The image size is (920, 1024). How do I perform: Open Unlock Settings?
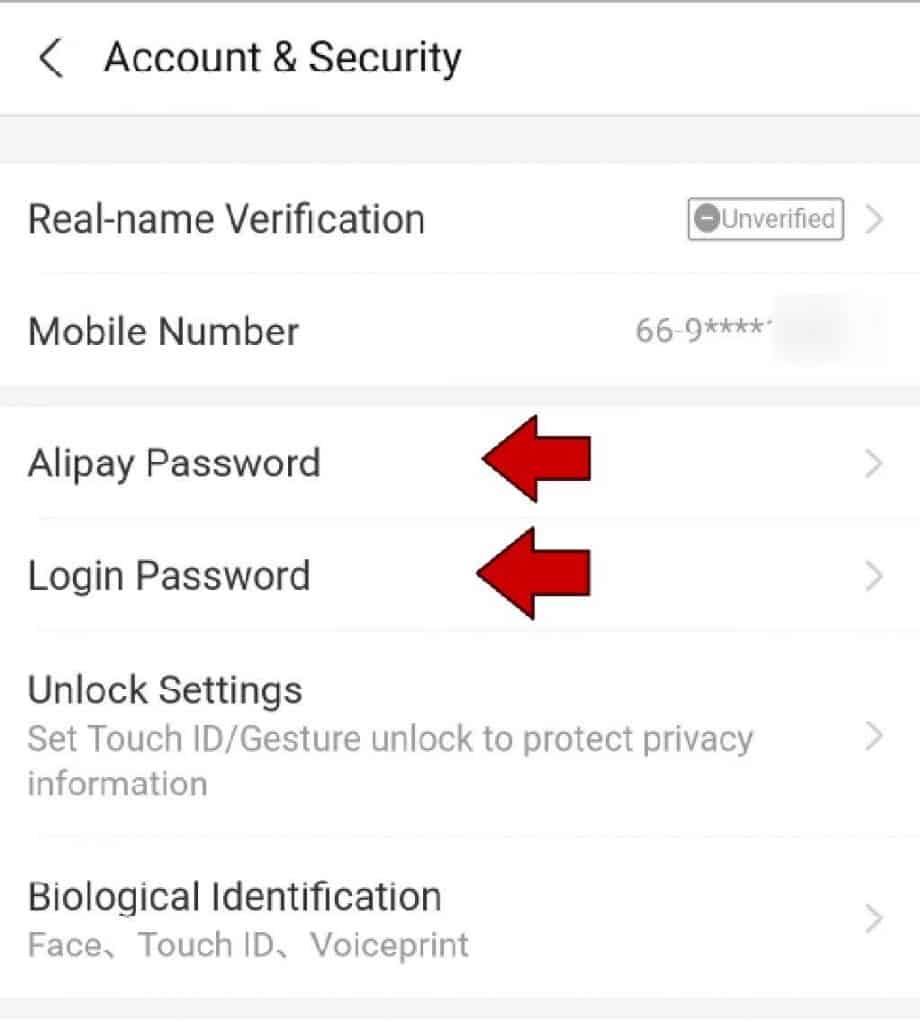coord(390,735)
